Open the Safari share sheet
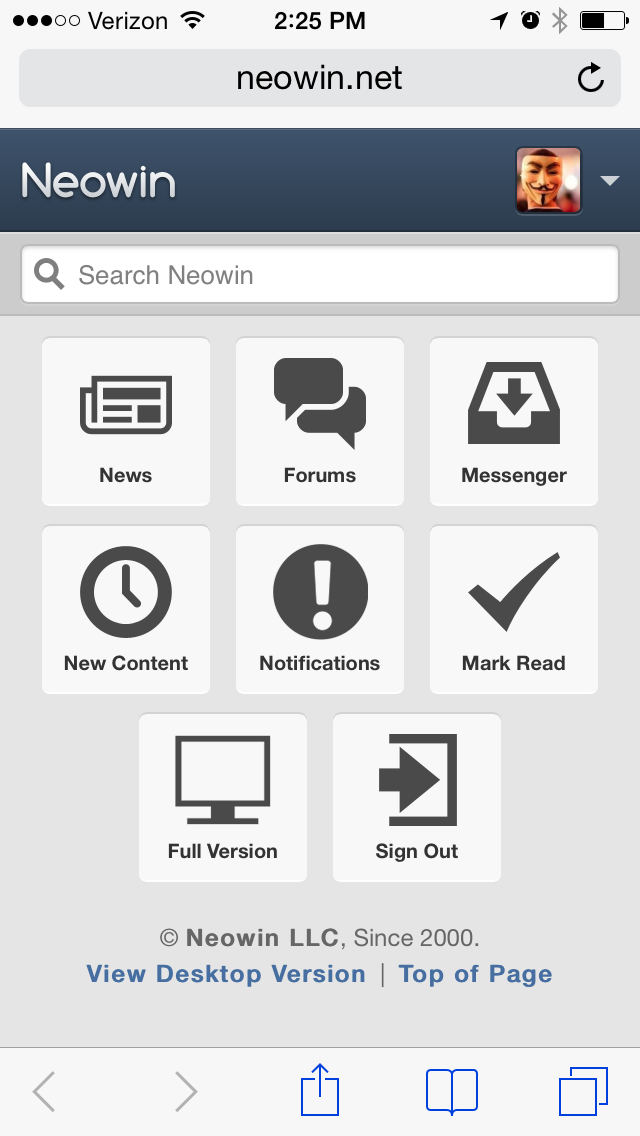 pos(320,1090)
